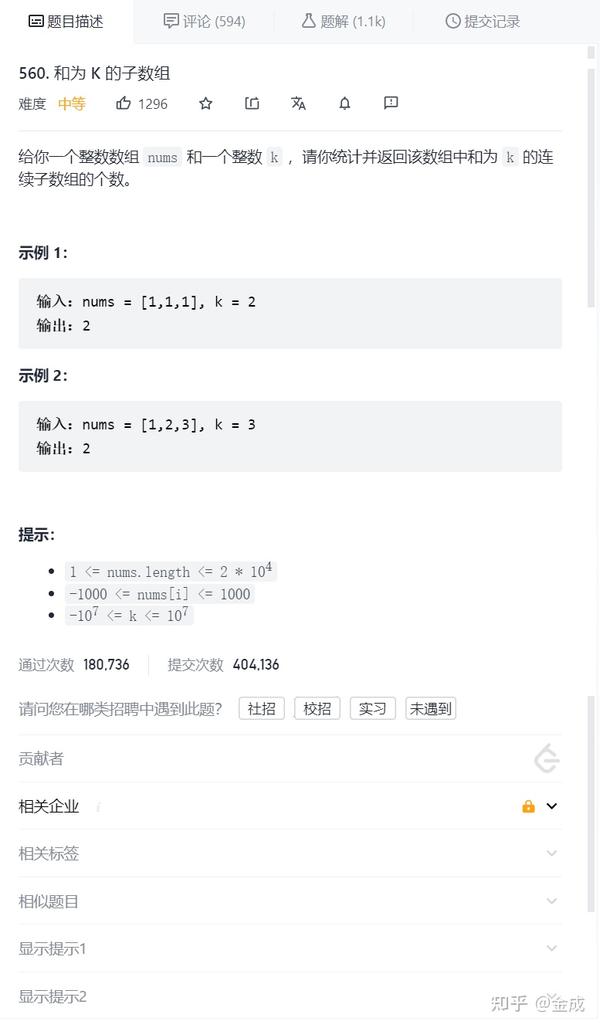Favorite this problem with the star icon
600x1028 pixels.
pyautogui.click(x=206, y=104)
